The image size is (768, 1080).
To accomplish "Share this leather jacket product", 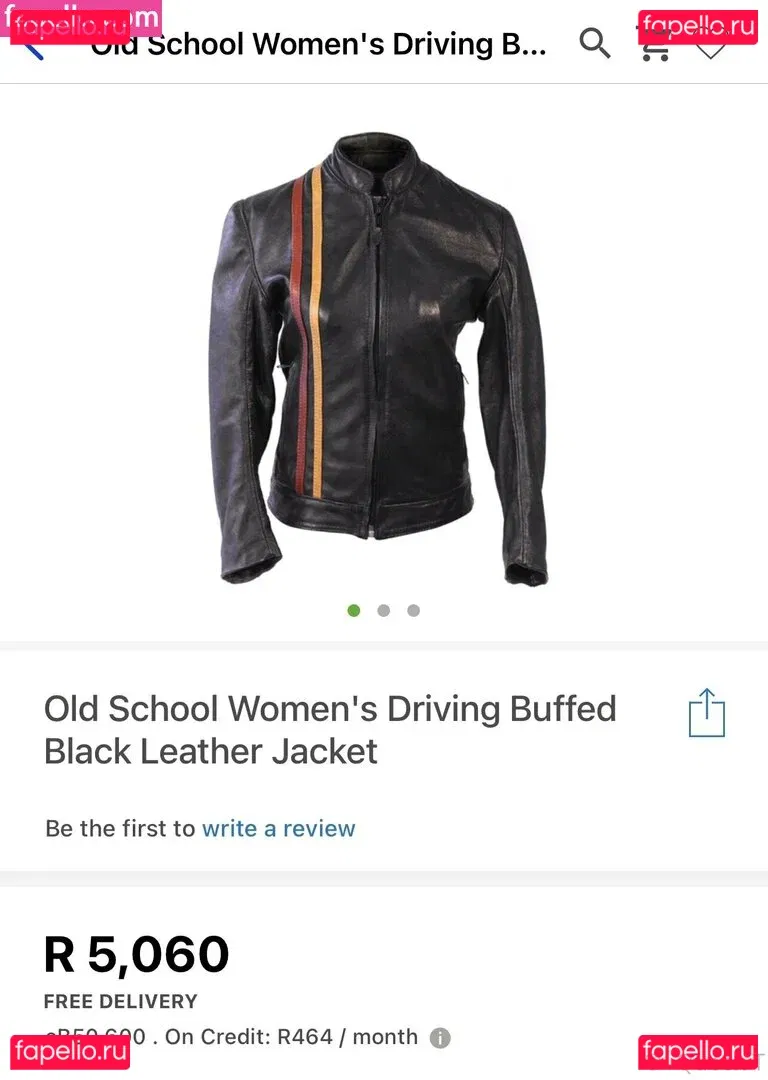I will (706, 712).
